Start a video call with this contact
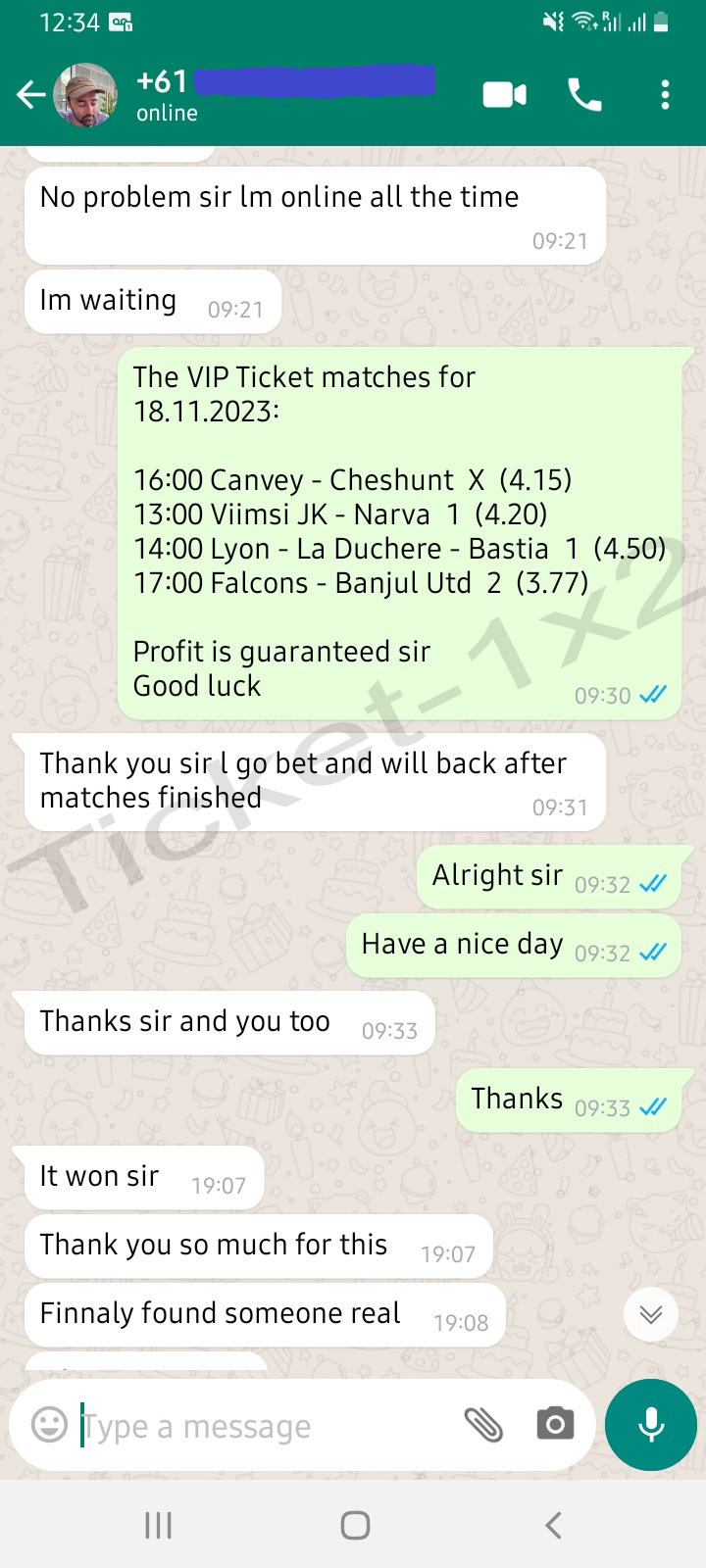The width and height of the screenshot is (706, 1568). point(505,95)
